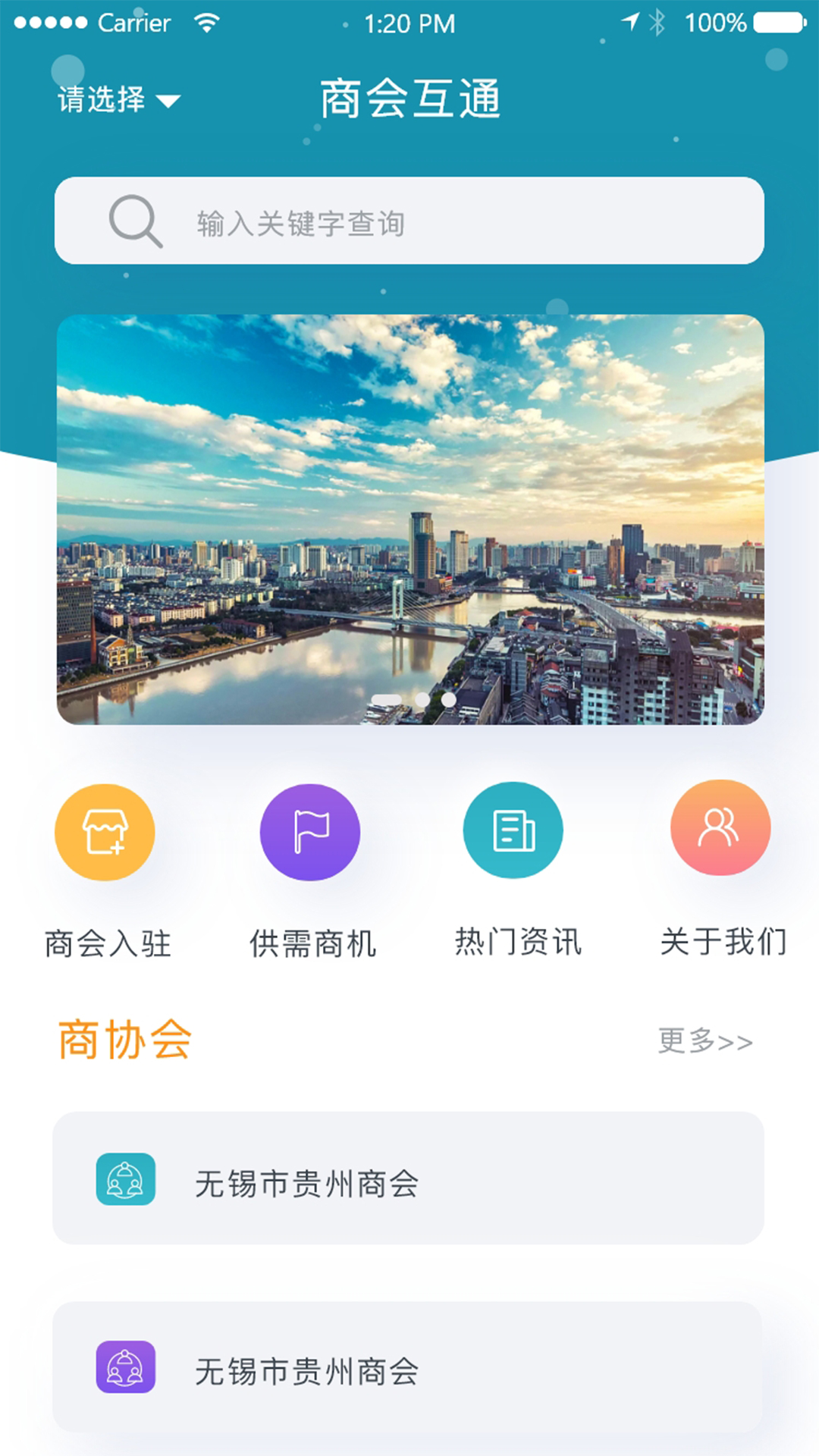Open the 热门资讯 news icon
This screenshot has width=819, height=1456.
[x=513, y=830]
